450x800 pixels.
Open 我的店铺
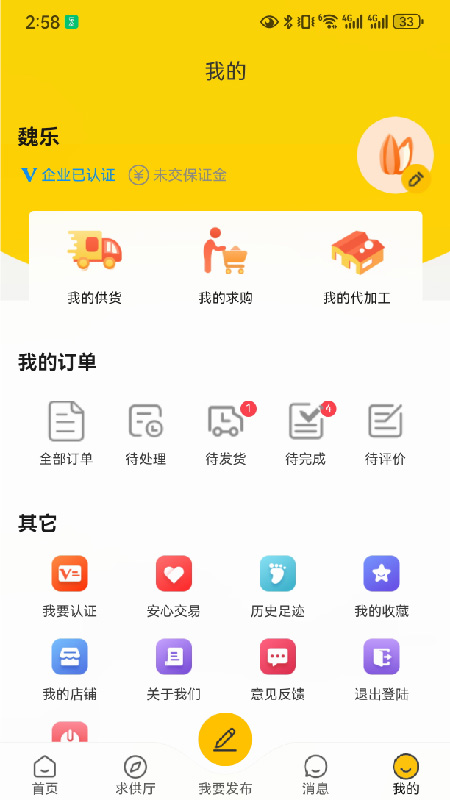click(x=69, y=670)
